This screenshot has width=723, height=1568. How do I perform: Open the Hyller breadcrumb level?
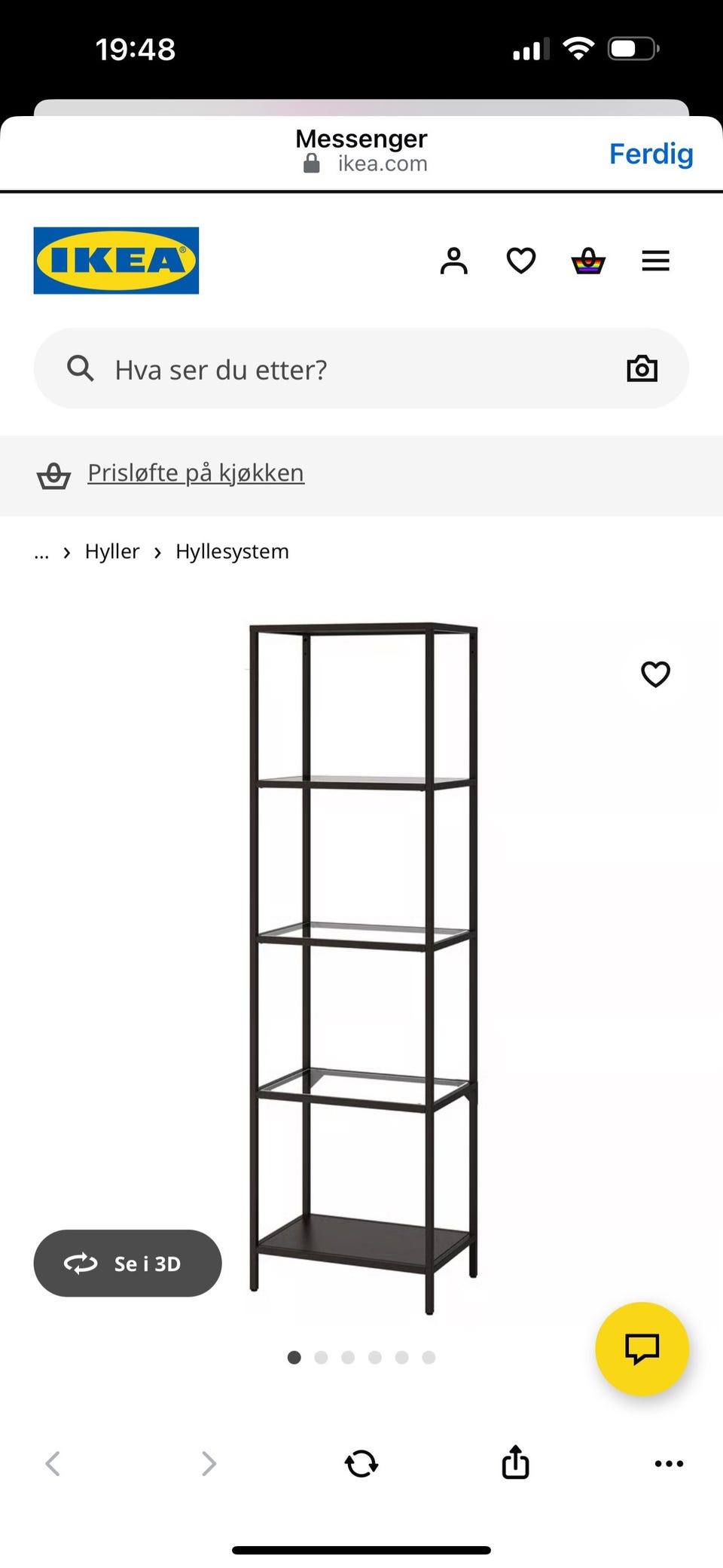pyautogui.click(x=112, y=551)
